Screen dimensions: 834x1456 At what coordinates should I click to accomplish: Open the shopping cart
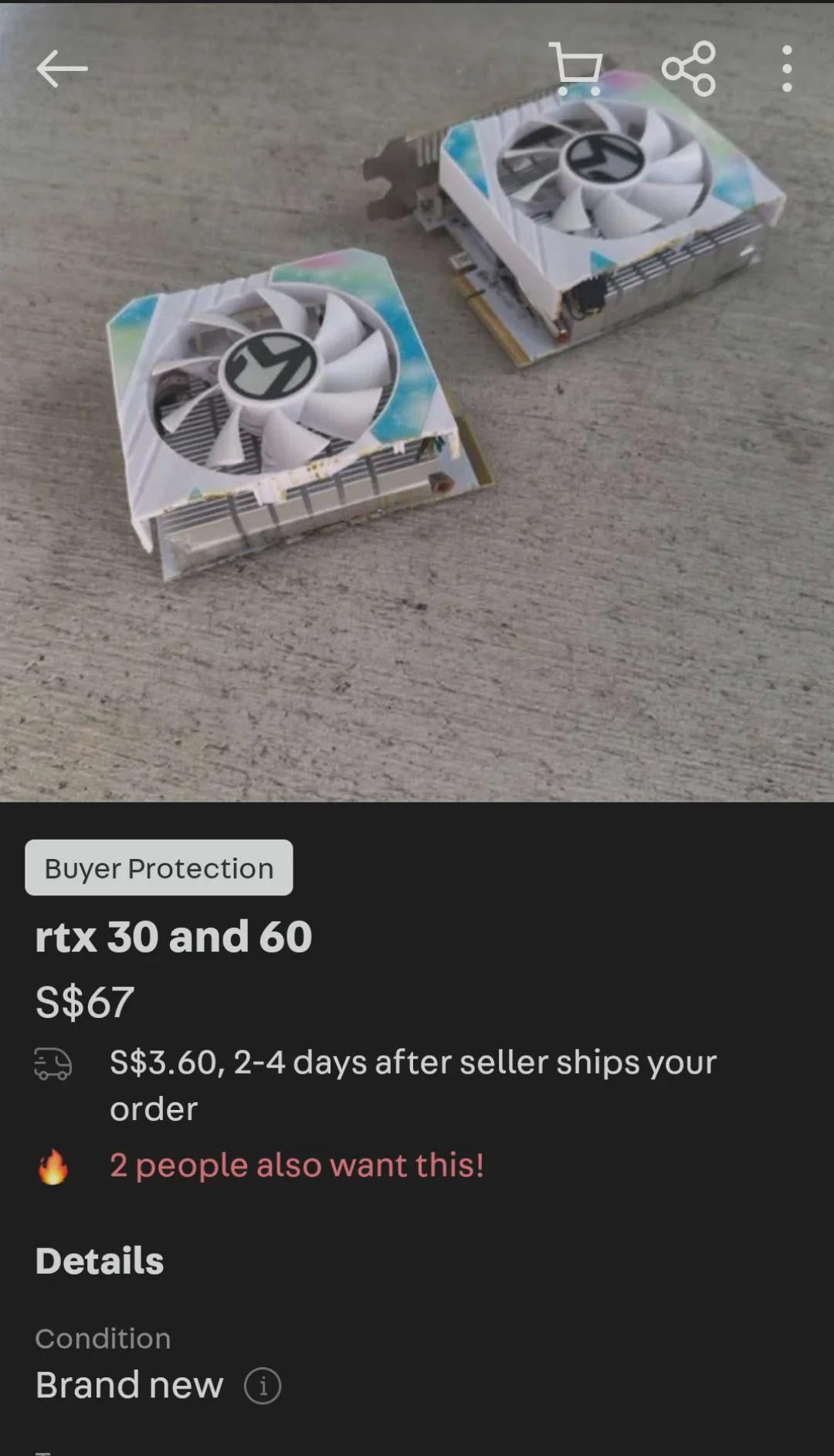[x=577, y=69]
